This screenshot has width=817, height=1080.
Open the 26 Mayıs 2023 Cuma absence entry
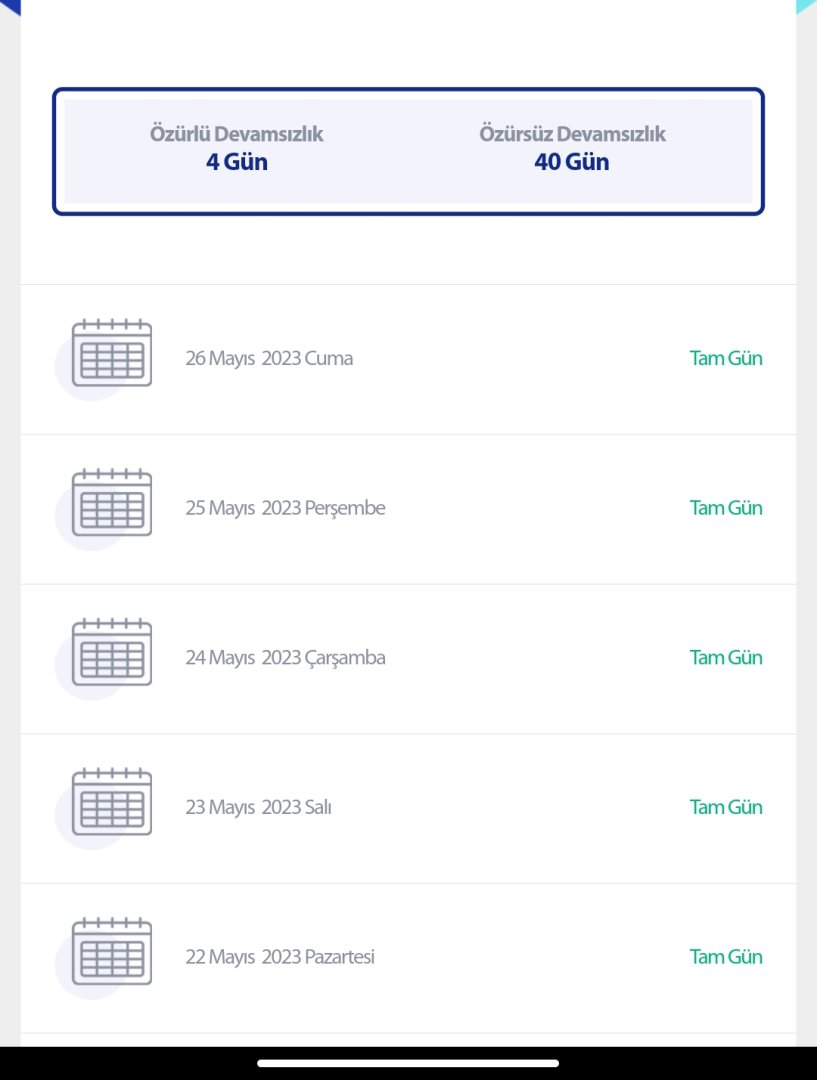tap(269, 358)
